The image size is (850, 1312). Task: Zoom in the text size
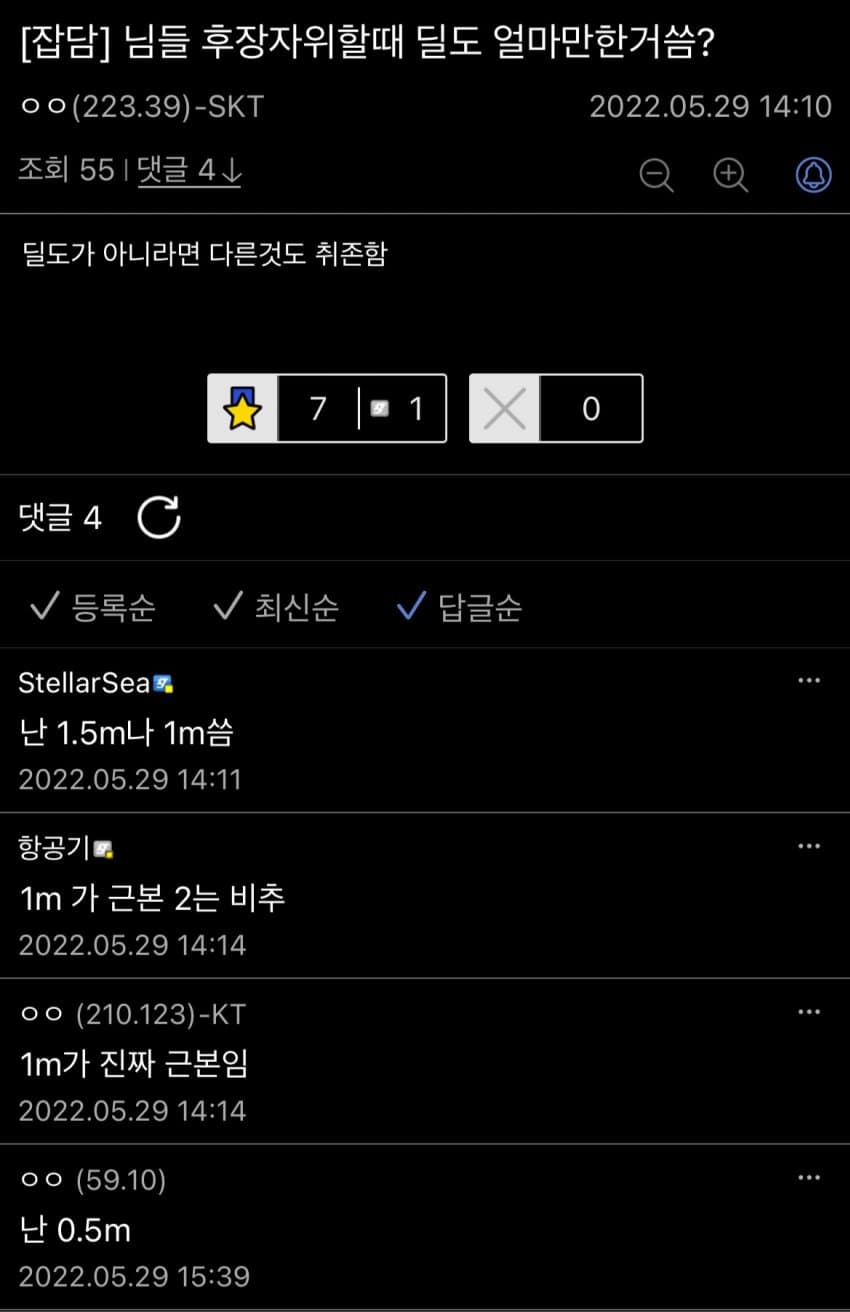point(731,175)
